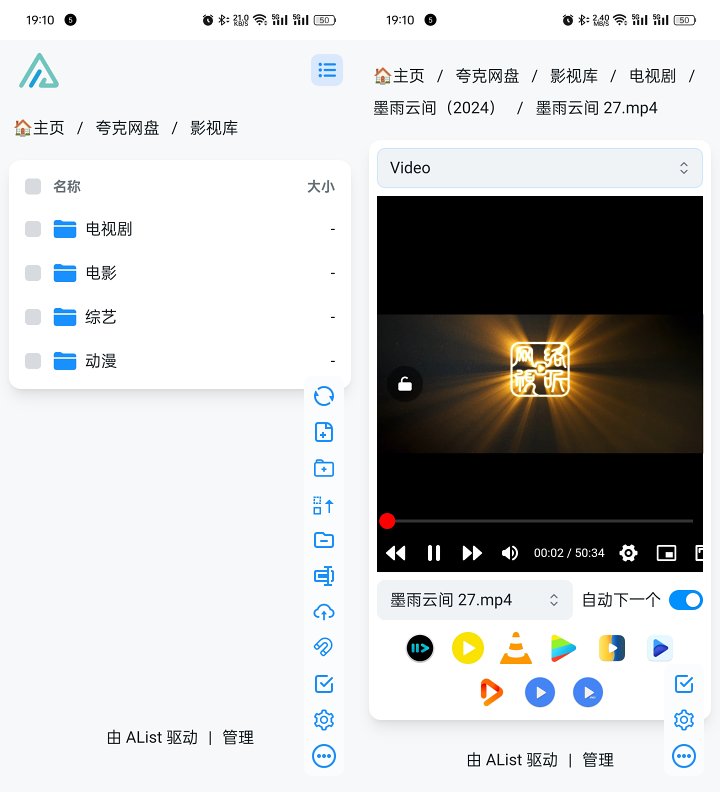
Task: Refresh the file list
Action: 324,396
